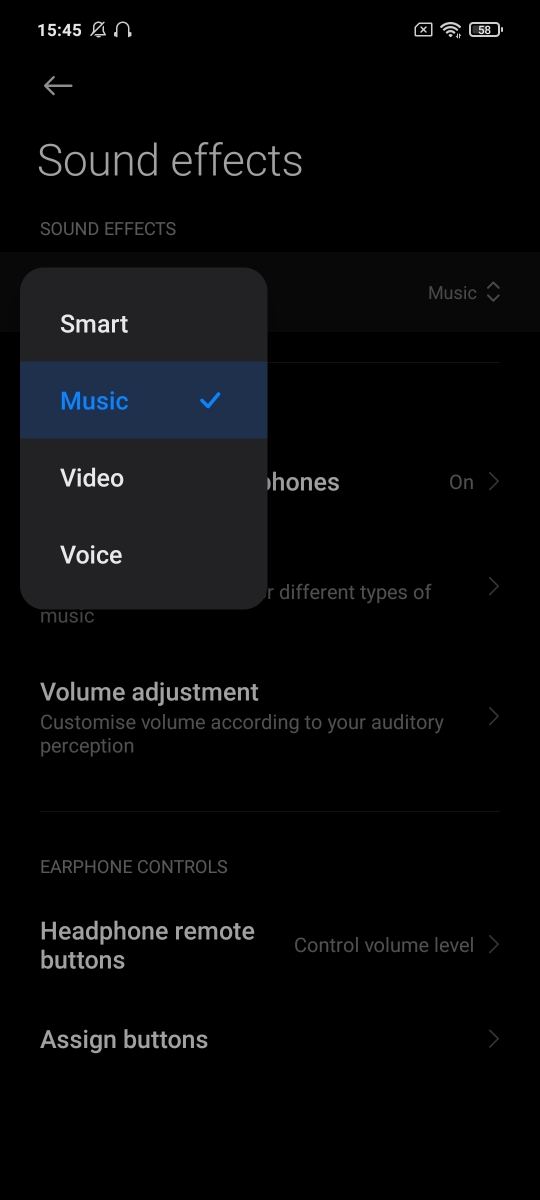Open Volume adjustment settings
The width and height of the screenshot is (540, 1200).
[x=270, y=718]
